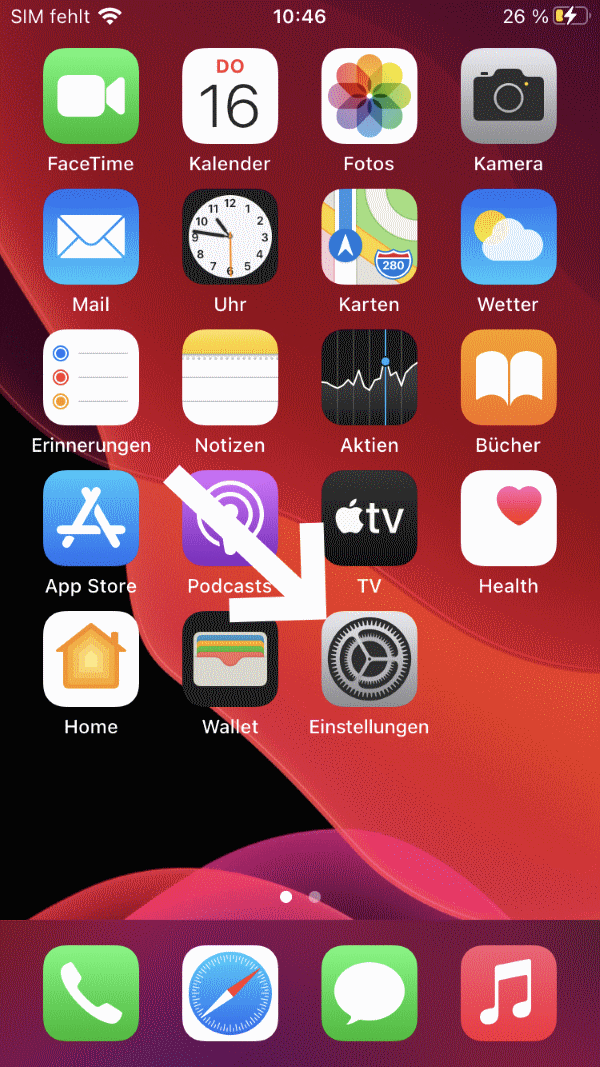Open the Notizen app

230,378
